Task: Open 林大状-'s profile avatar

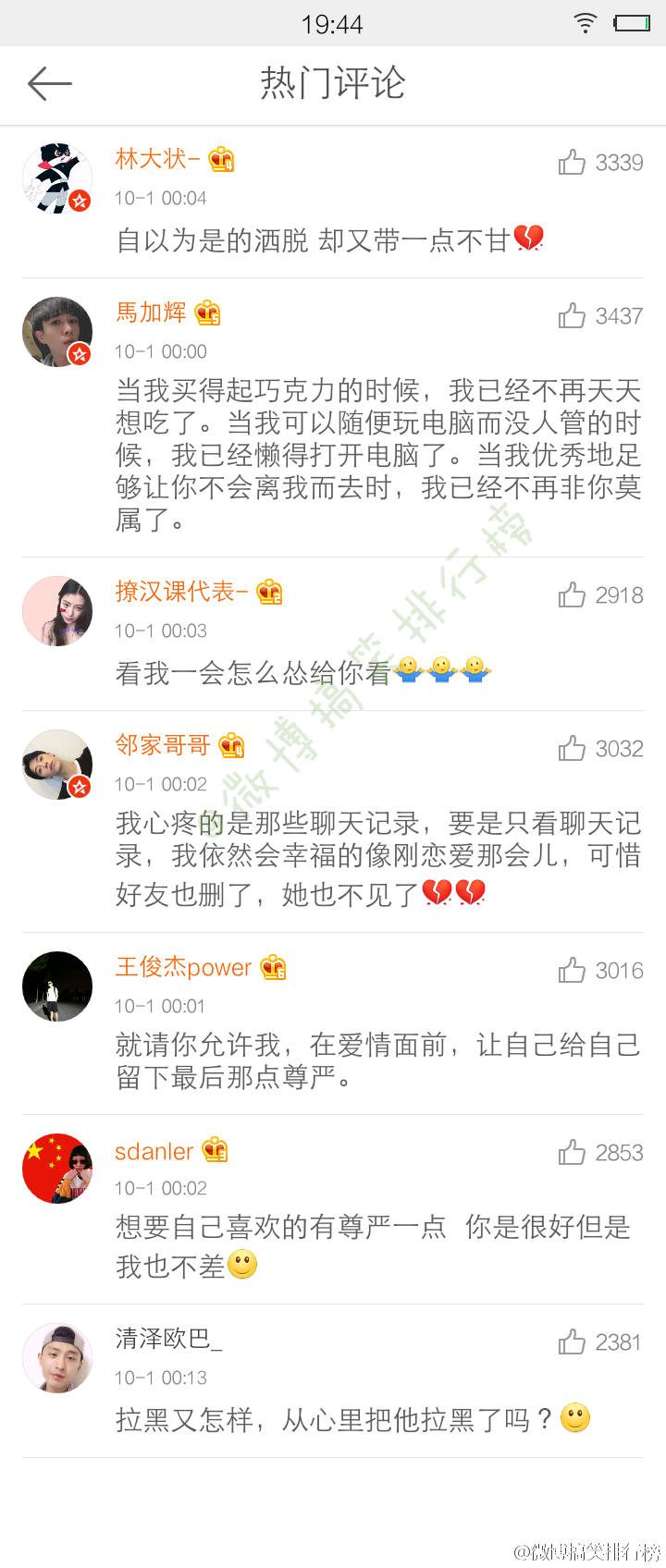Action: coord(57,178)
